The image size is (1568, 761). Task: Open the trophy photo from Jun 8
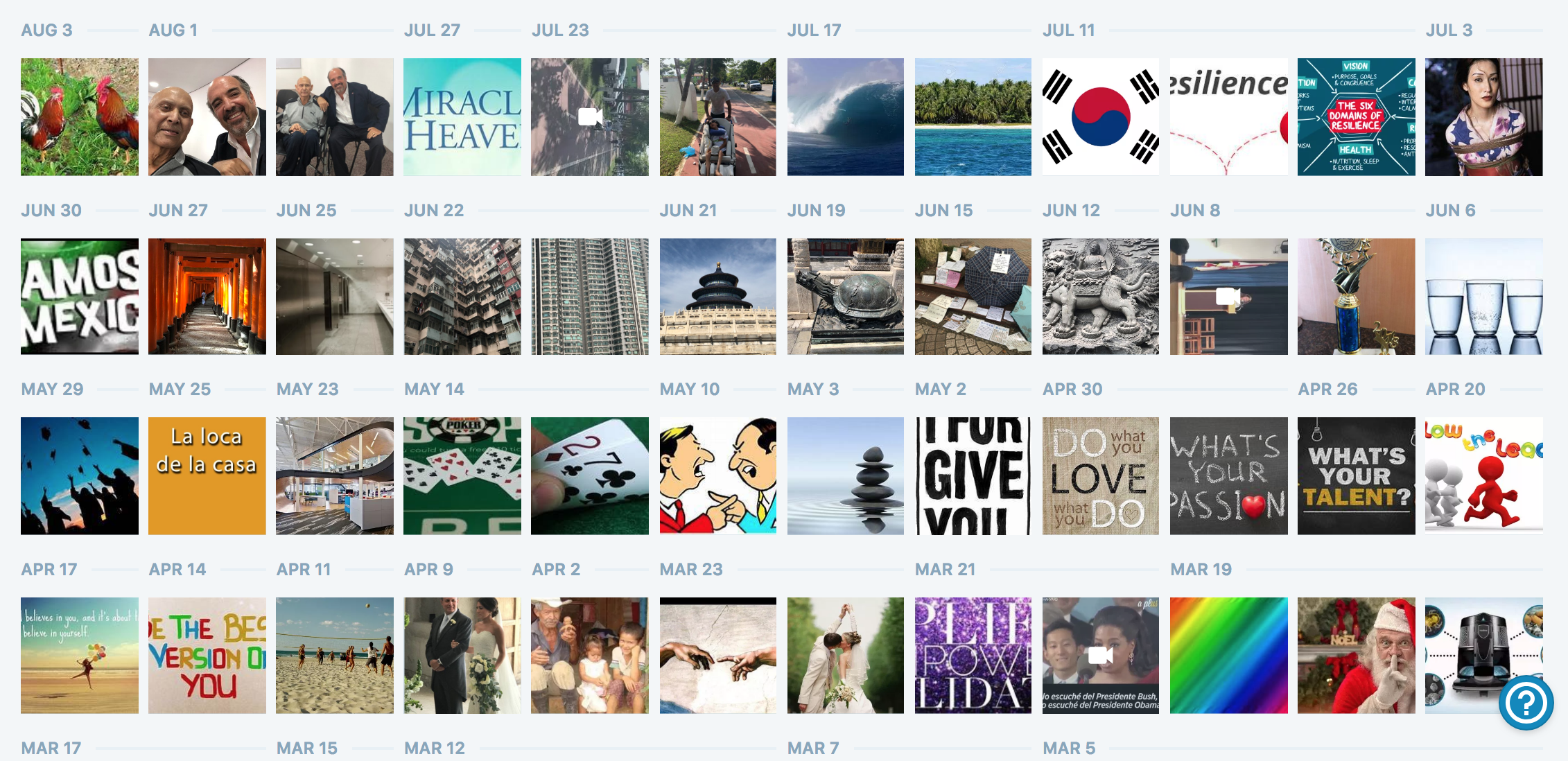pos(1356,297)
